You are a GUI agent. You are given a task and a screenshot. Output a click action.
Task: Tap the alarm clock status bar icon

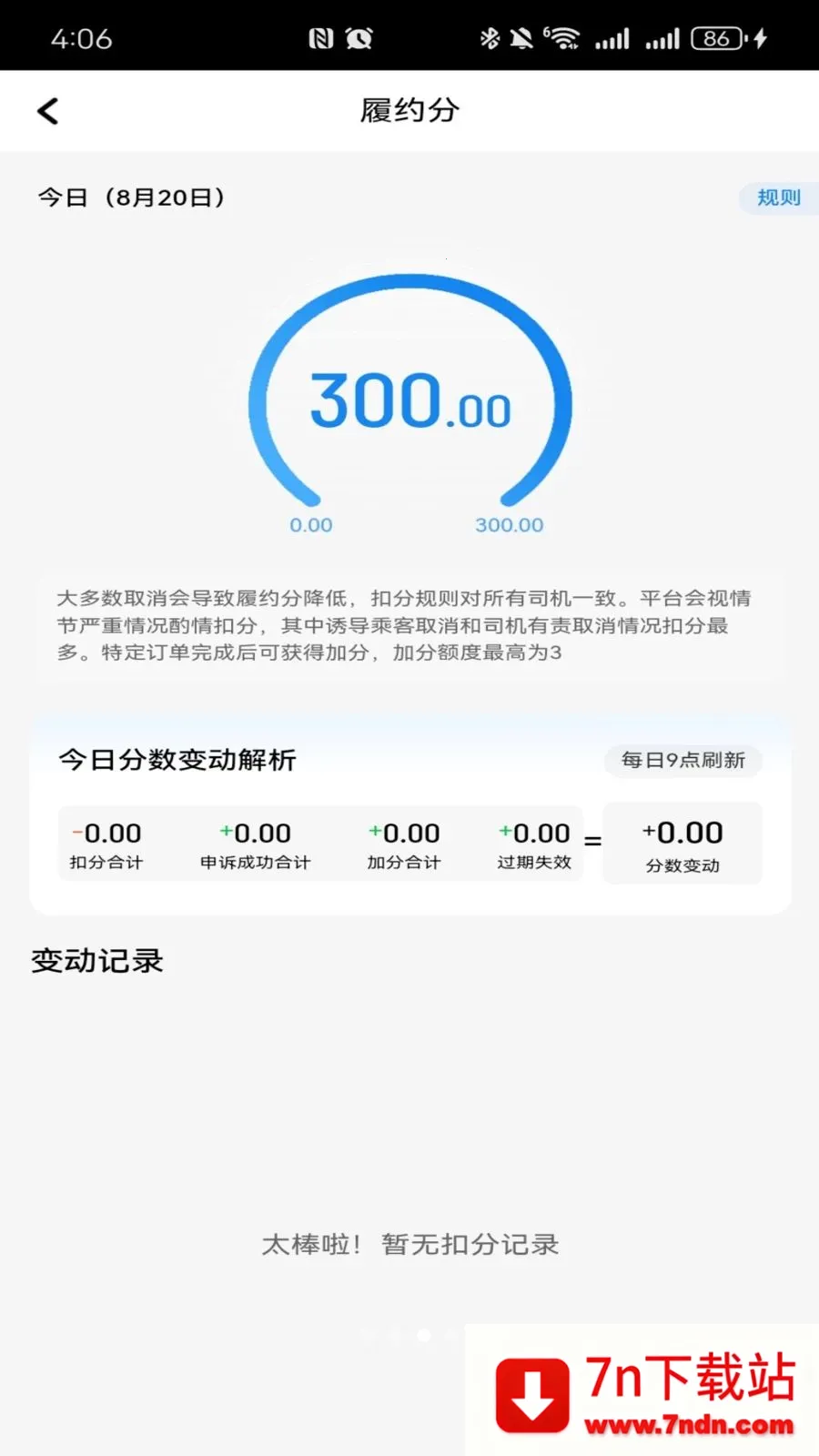click(x=359, y=37)
